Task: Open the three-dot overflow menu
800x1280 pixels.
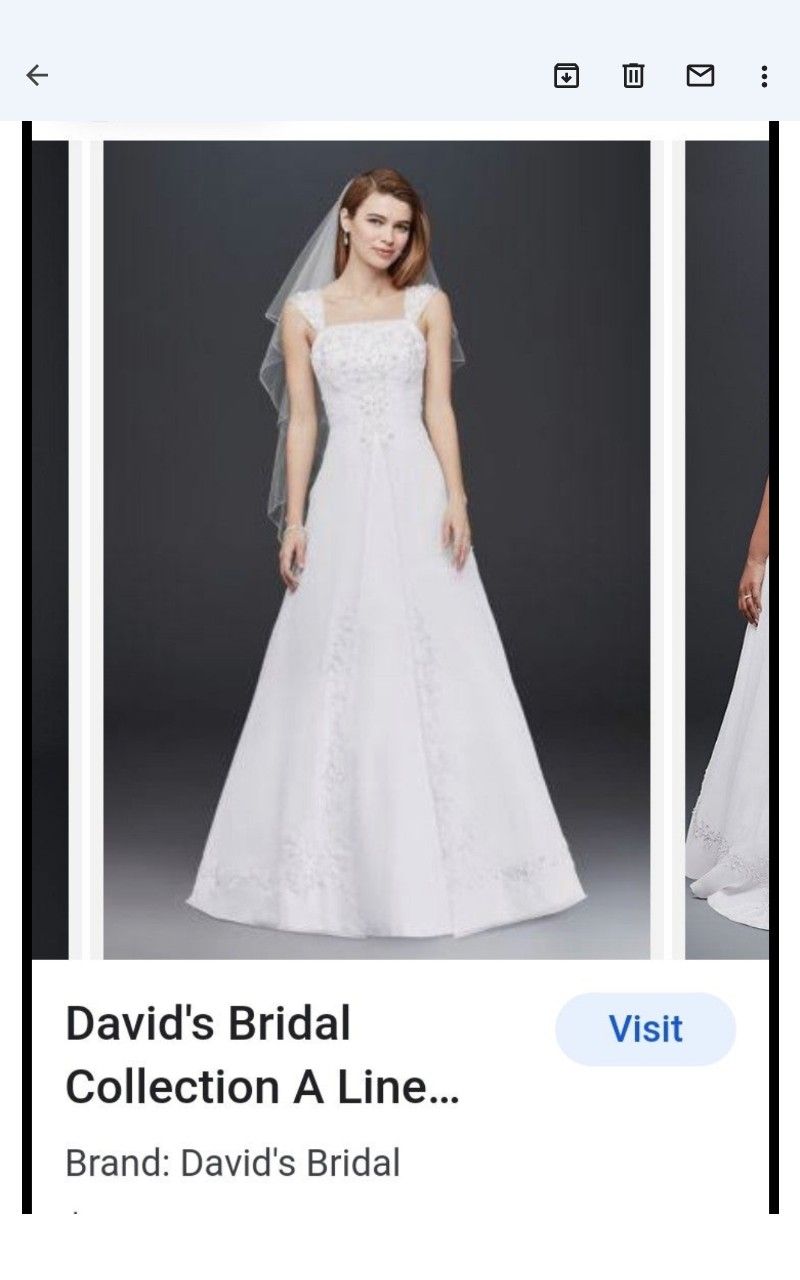Action: [x=764, y=75]
